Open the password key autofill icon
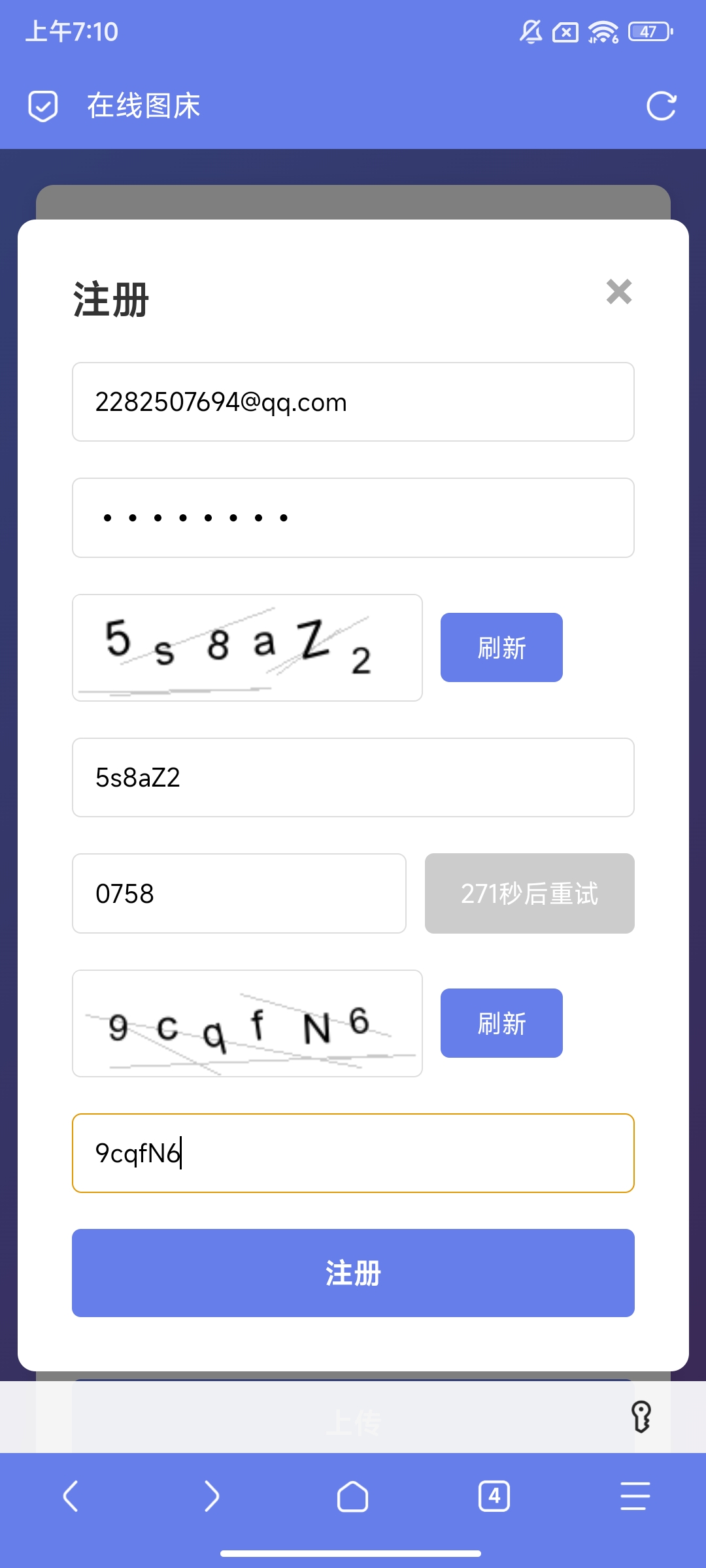This screenshot has height=1568, width=706. coord(641,1416)
